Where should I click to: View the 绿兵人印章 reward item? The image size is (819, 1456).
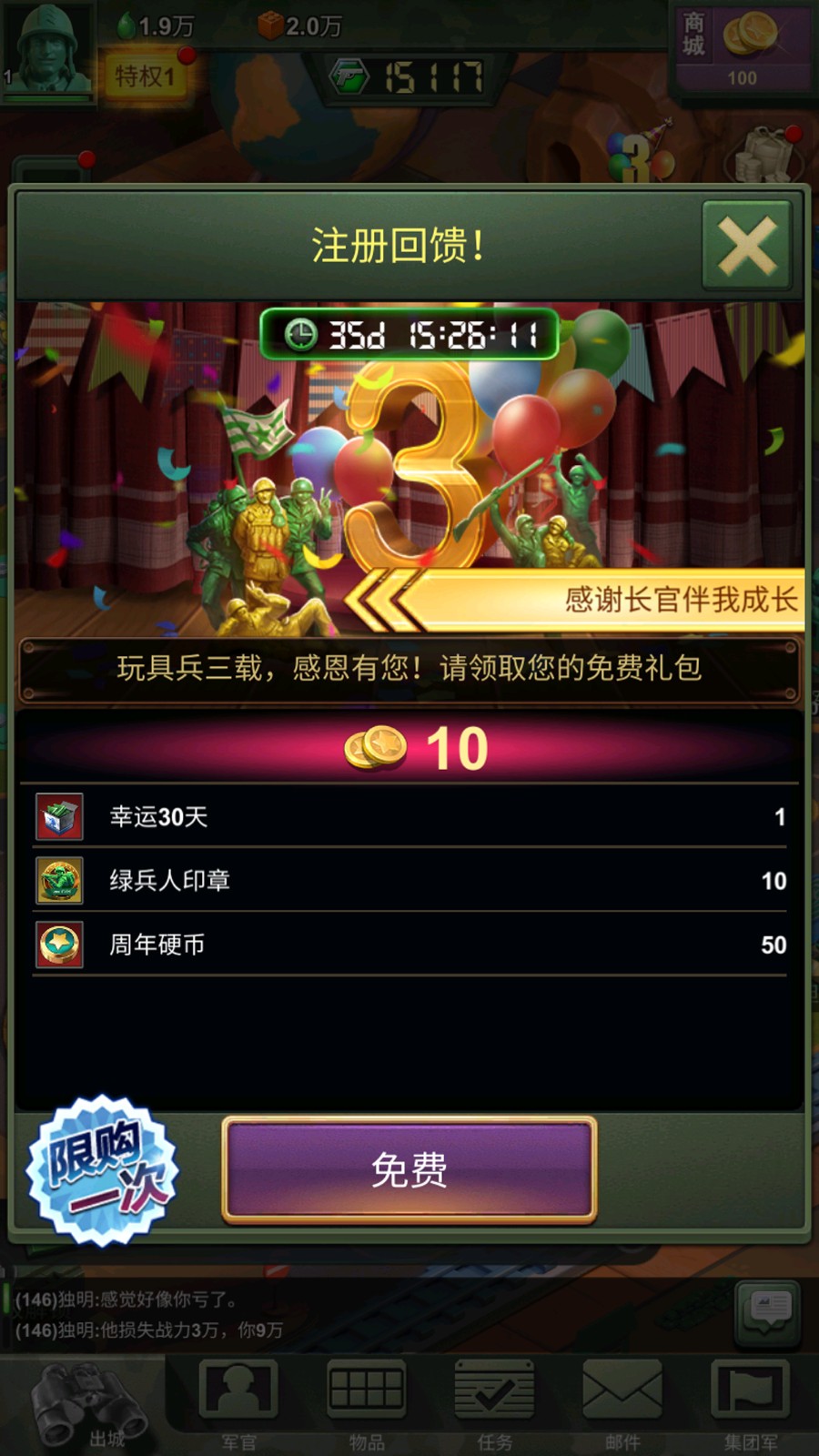[409, 880]
